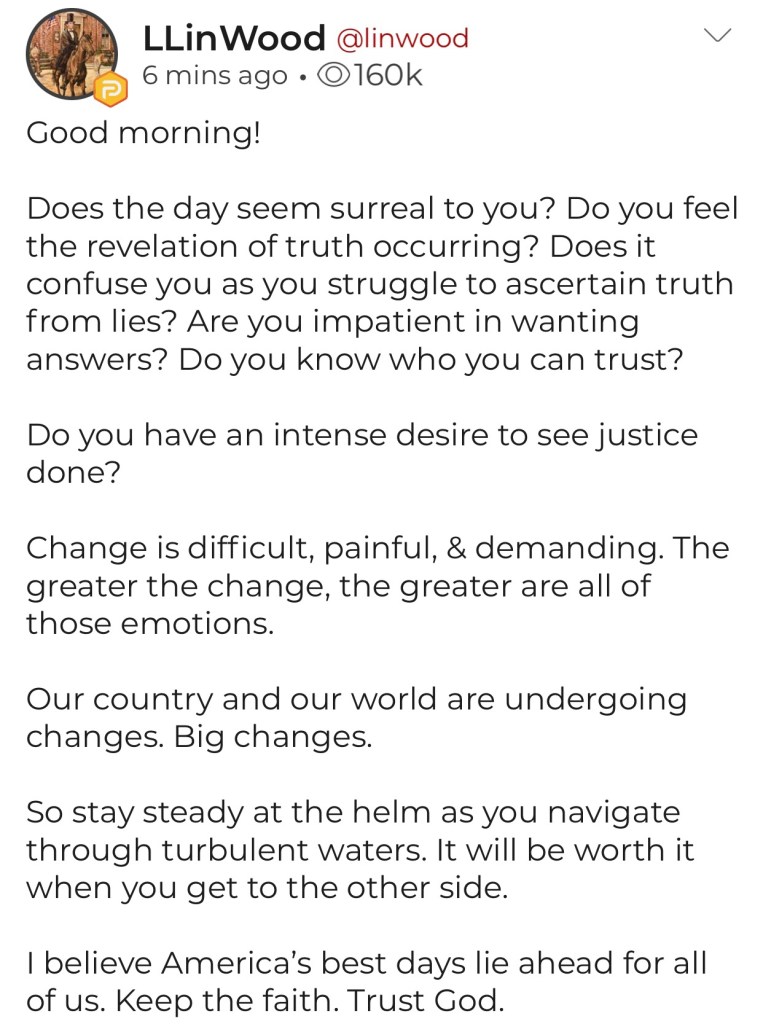Open the @linwood profile handle

coord(401,38)
